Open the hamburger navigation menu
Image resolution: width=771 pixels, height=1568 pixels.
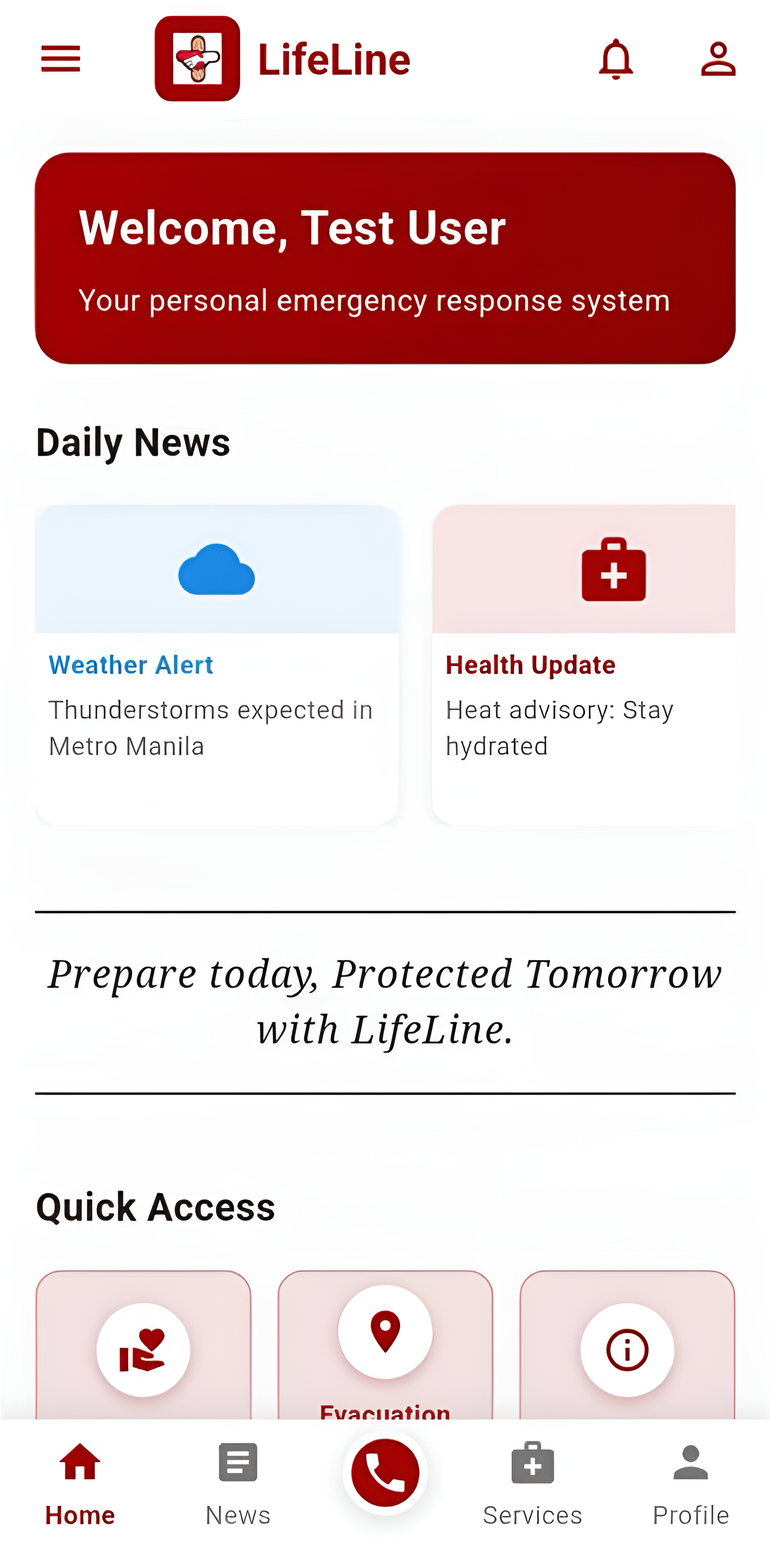[x=60, y=59]
